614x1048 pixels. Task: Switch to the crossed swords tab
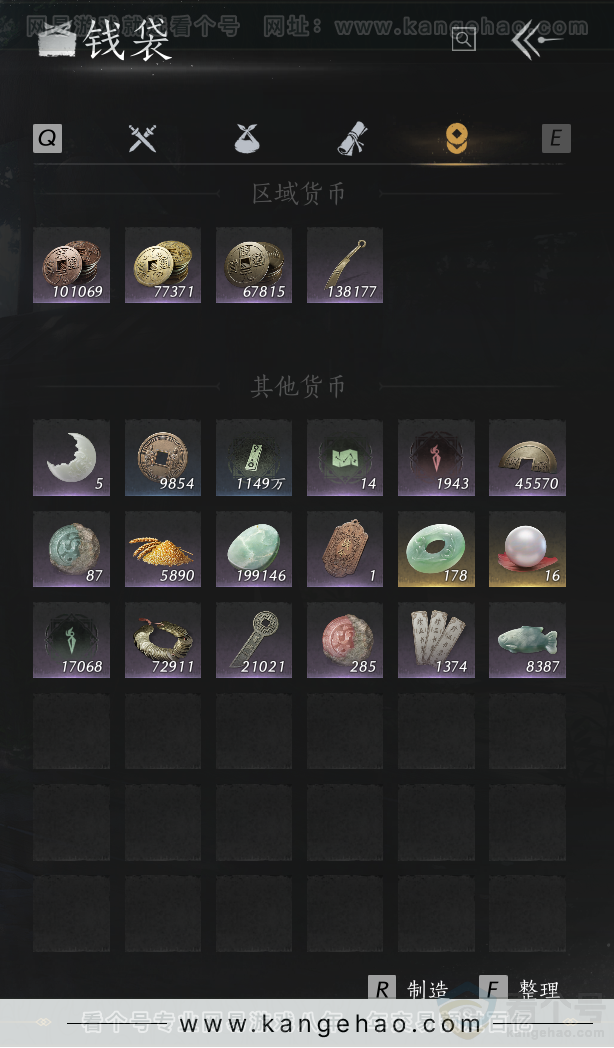click(x=142, y=139)
